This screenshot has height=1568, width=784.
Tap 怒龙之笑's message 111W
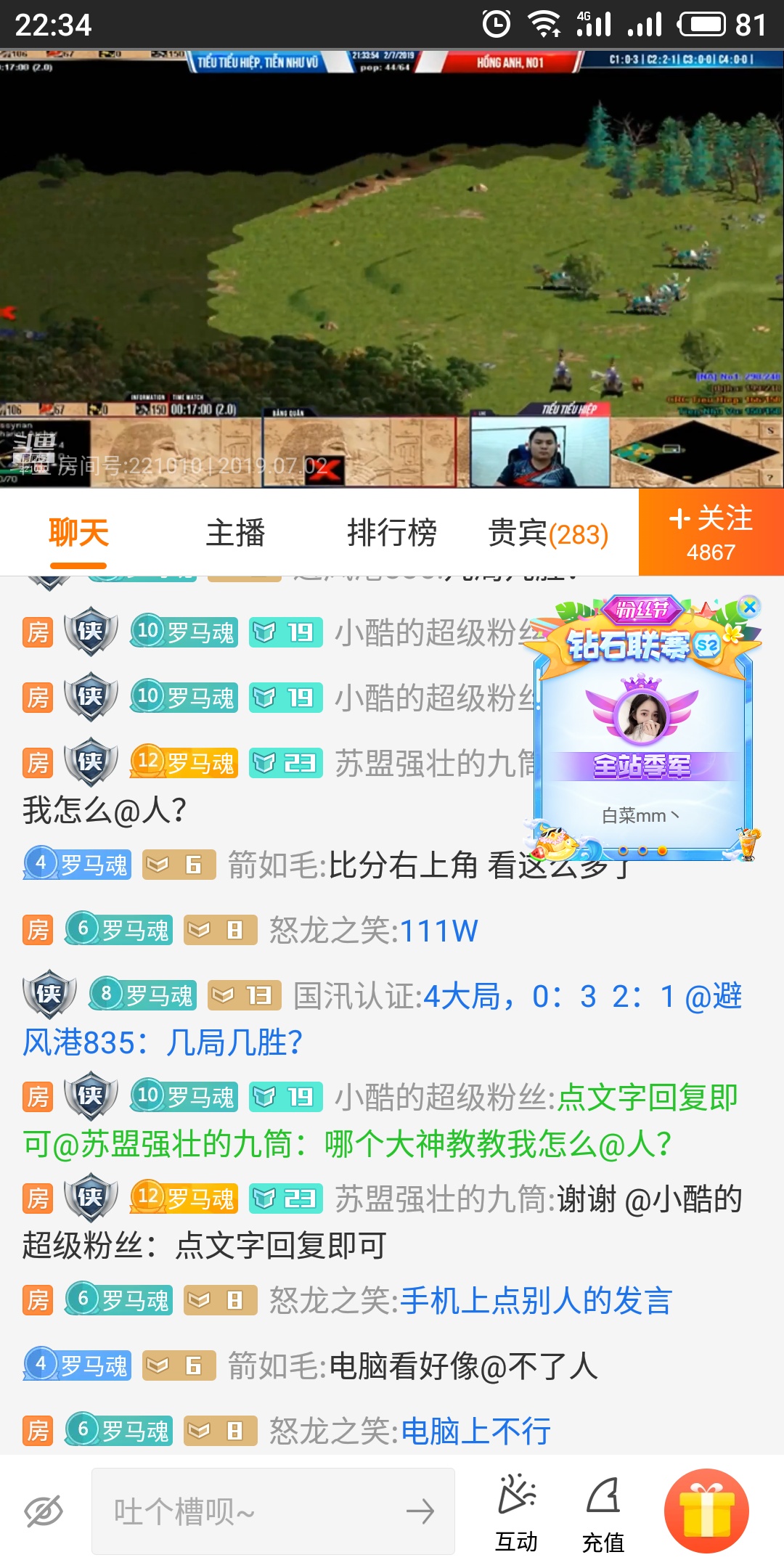[x=438, y=931]
